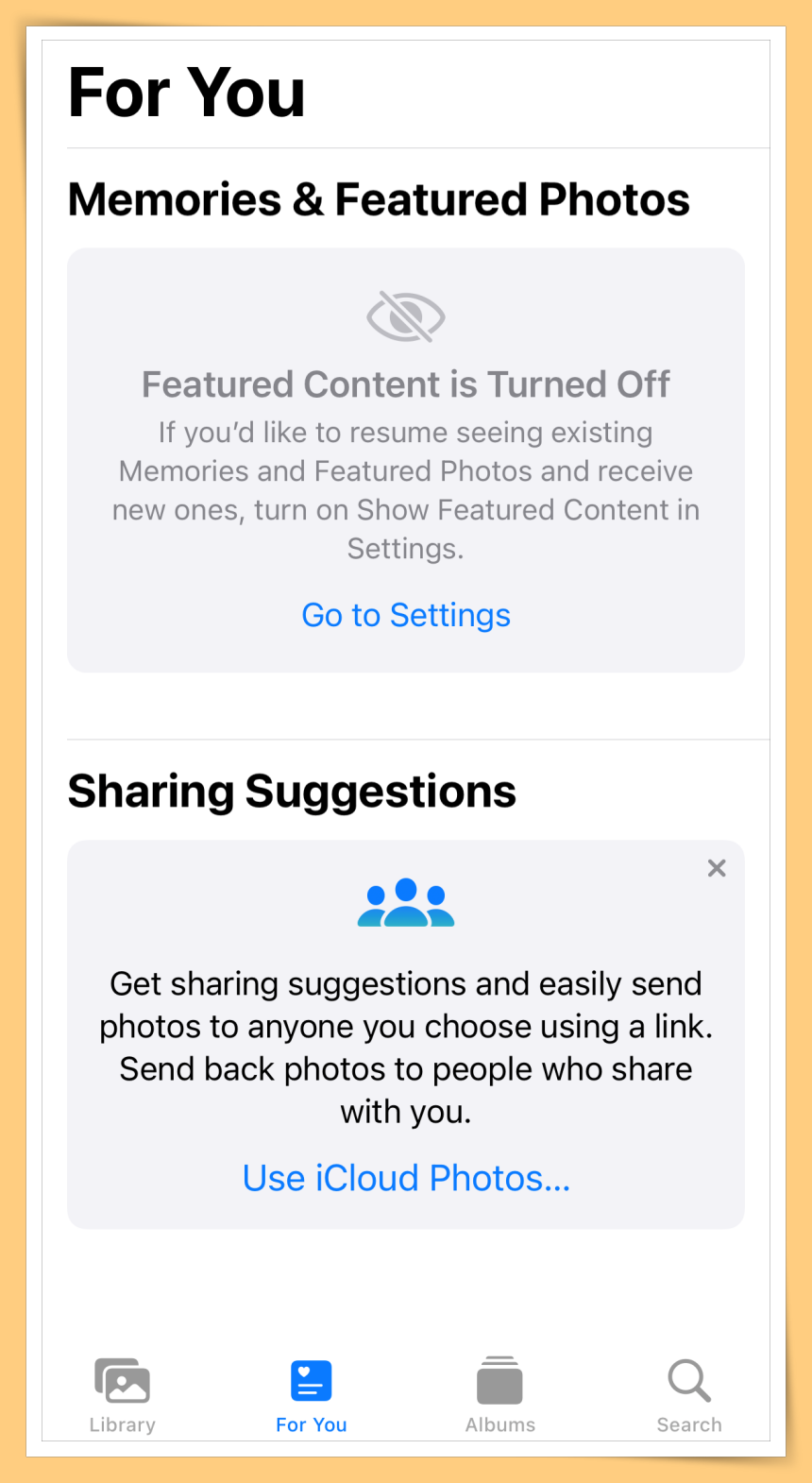Dismiss the Sharing Suggestions card
The height and width of the screenshot is (1483, 812).
(717, 868)
